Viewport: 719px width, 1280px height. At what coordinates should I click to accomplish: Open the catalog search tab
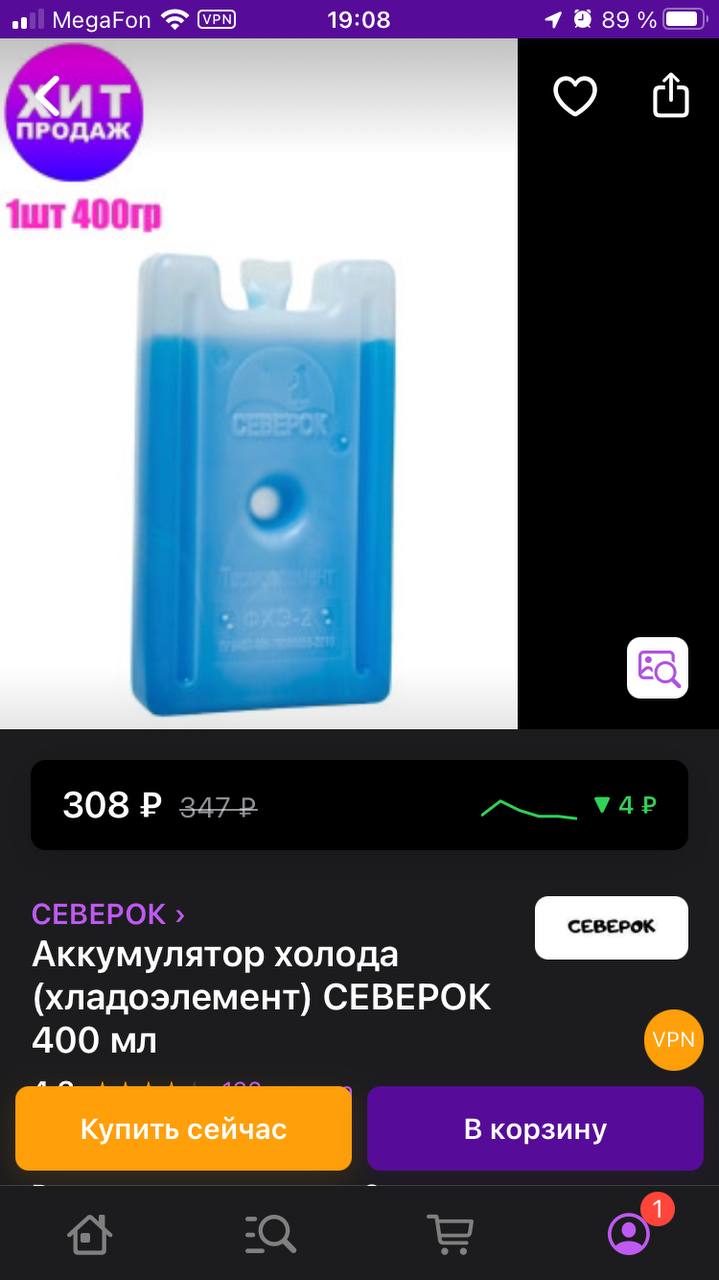point(270,1234)
